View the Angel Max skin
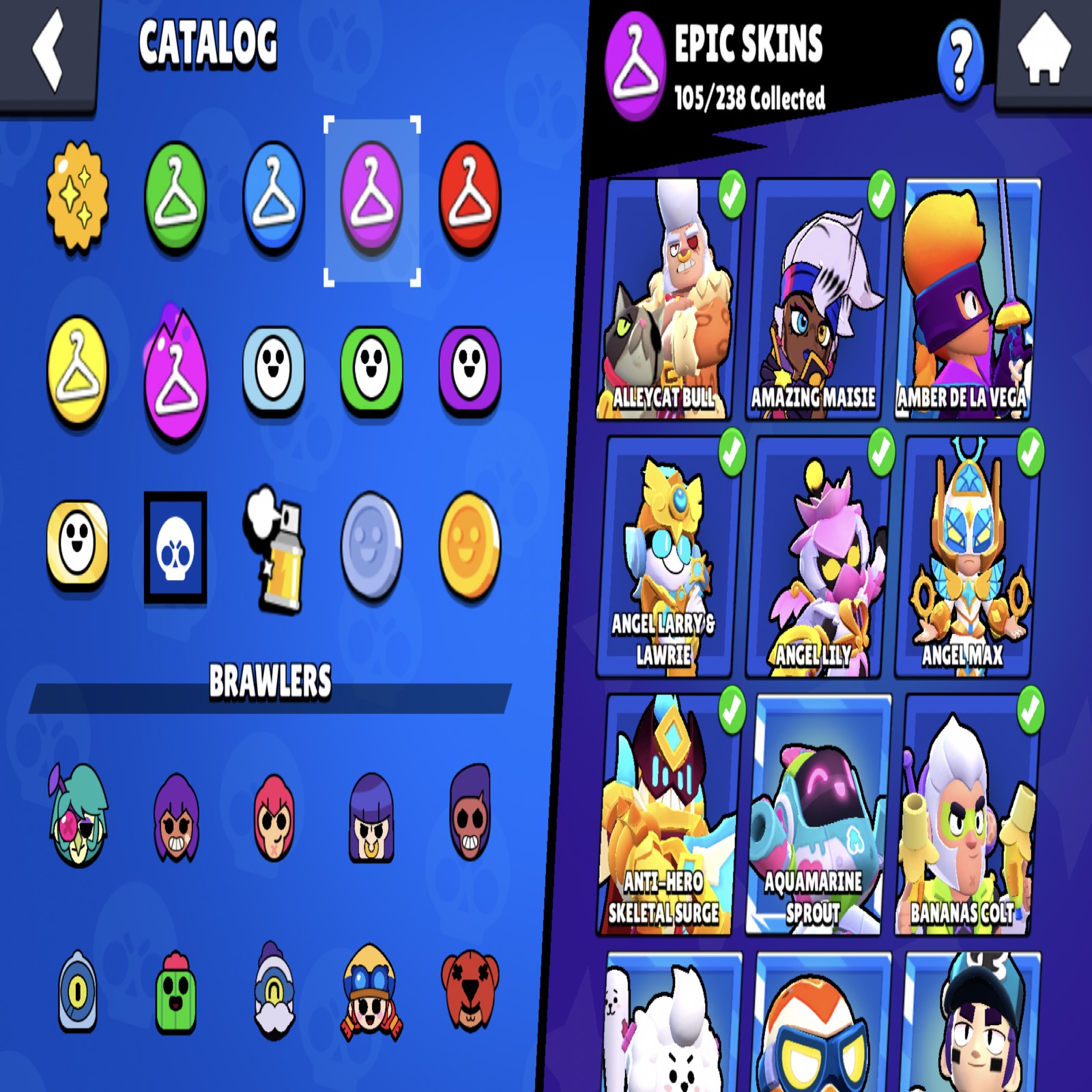The image size is (1092, 1092). point(966,556)
